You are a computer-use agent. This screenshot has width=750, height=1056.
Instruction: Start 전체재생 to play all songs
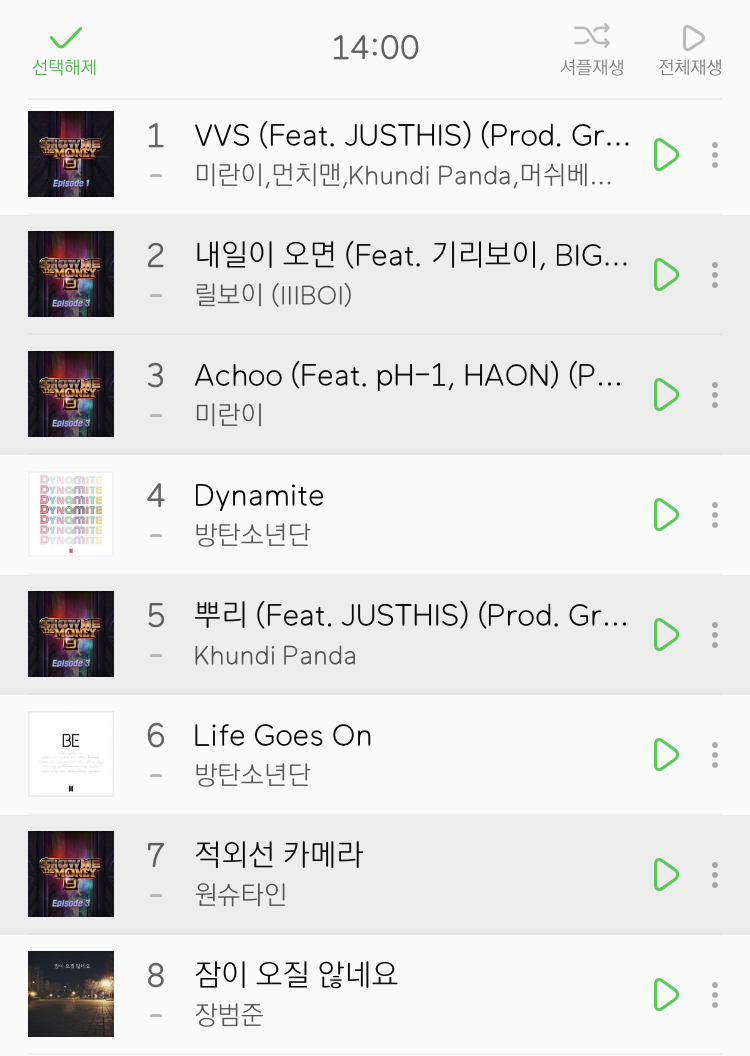coord(690,50)
